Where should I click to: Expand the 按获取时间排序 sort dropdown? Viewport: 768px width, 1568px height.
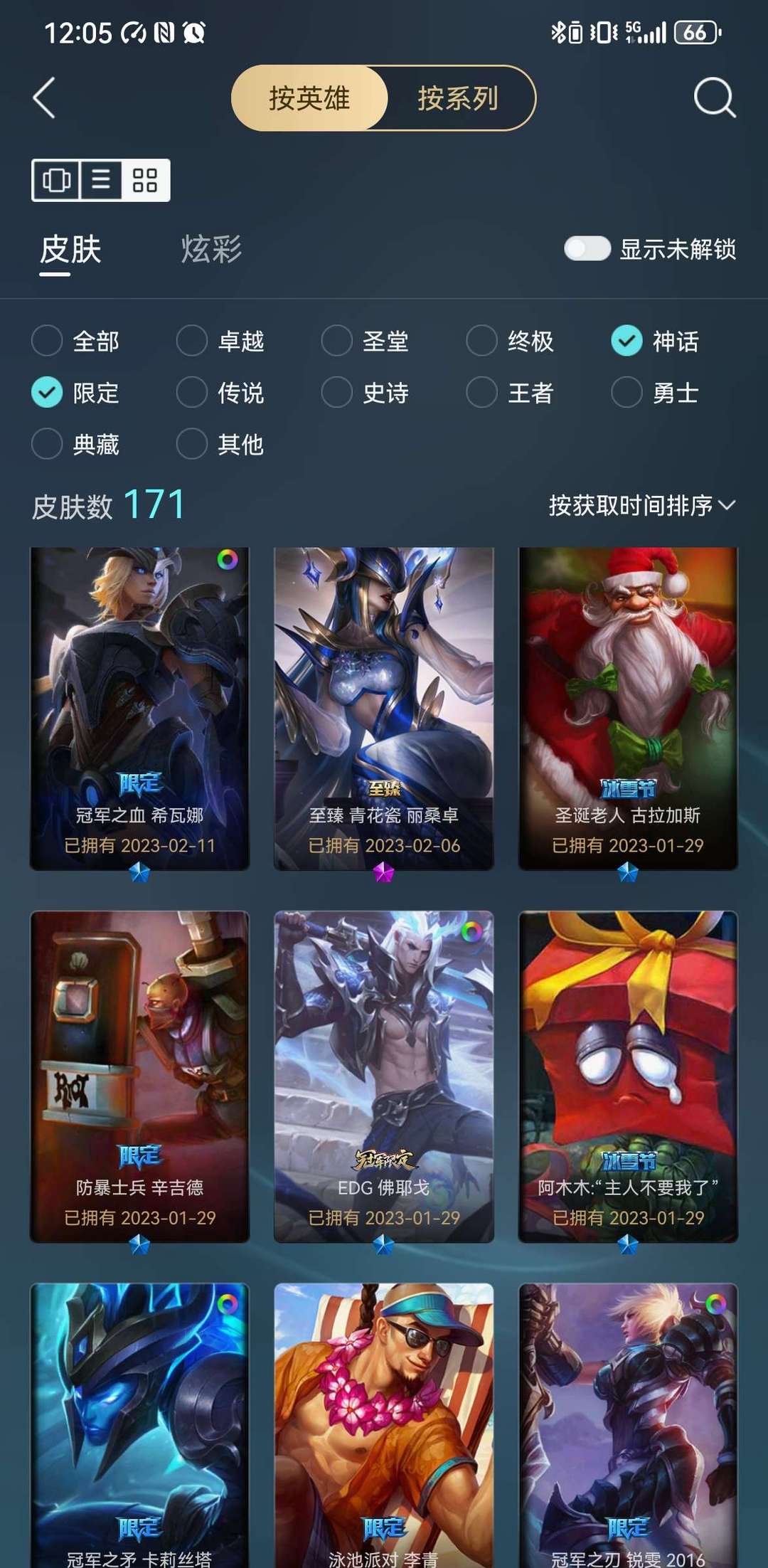[641, 506]
